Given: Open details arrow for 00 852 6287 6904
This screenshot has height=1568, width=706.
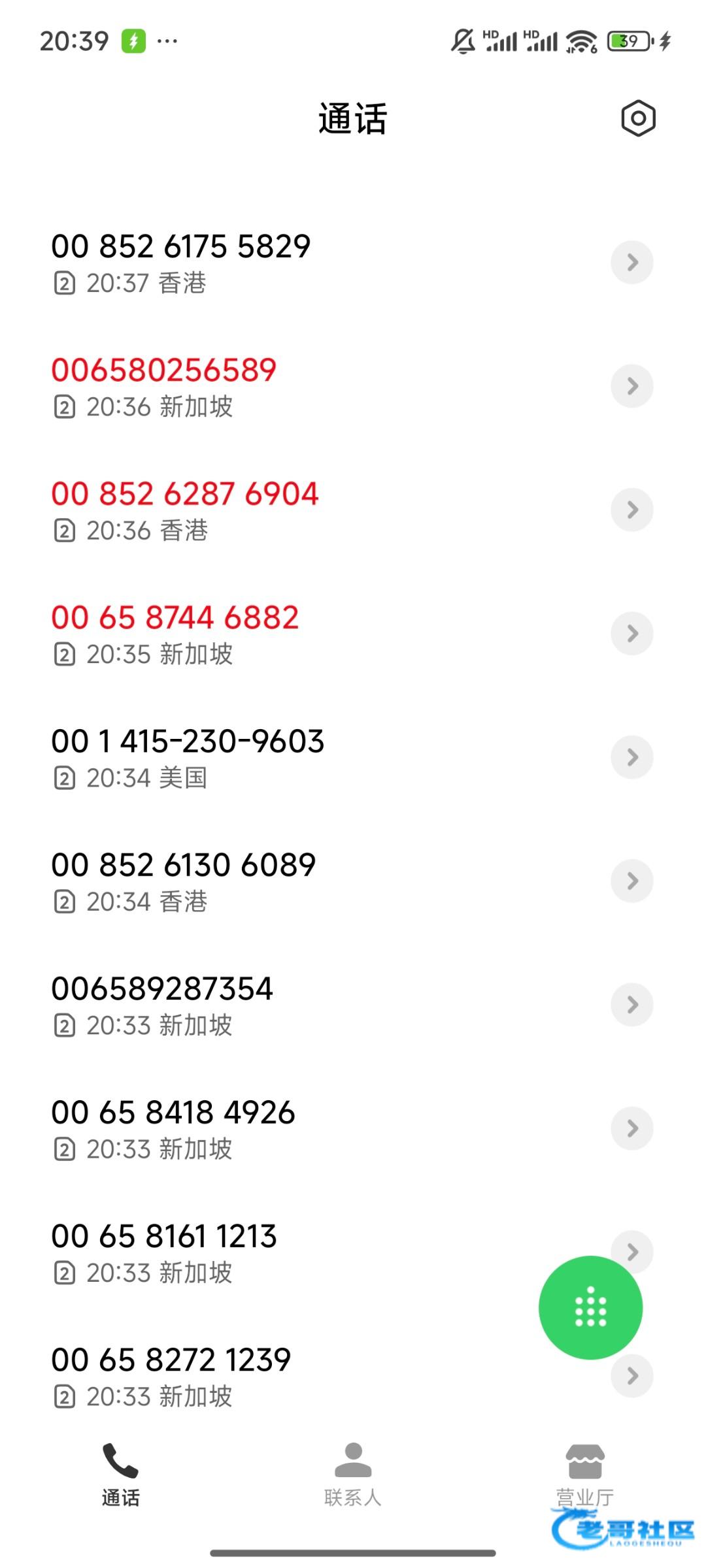Looking at the screenshot, I should click(x=631, y=510).
